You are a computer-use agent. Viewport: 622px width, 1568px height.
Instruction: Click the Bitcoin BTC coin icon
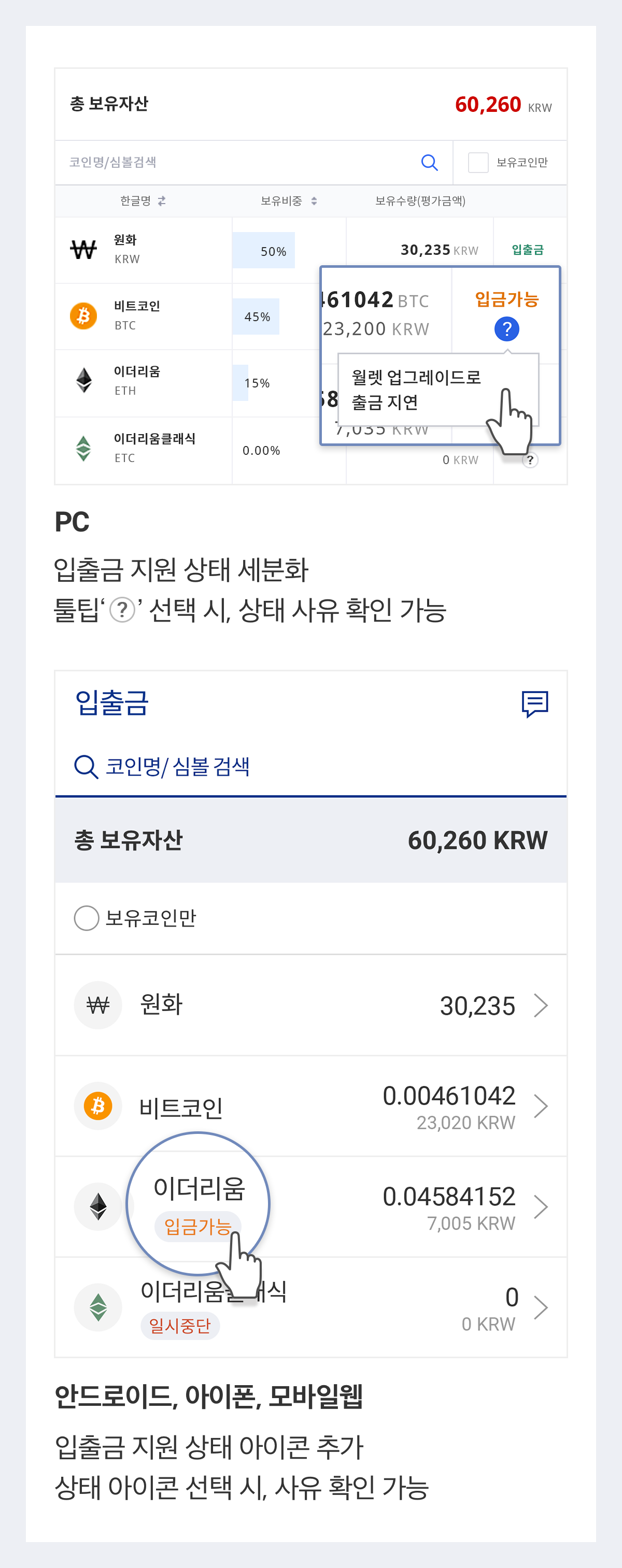[x=84, y=316]
